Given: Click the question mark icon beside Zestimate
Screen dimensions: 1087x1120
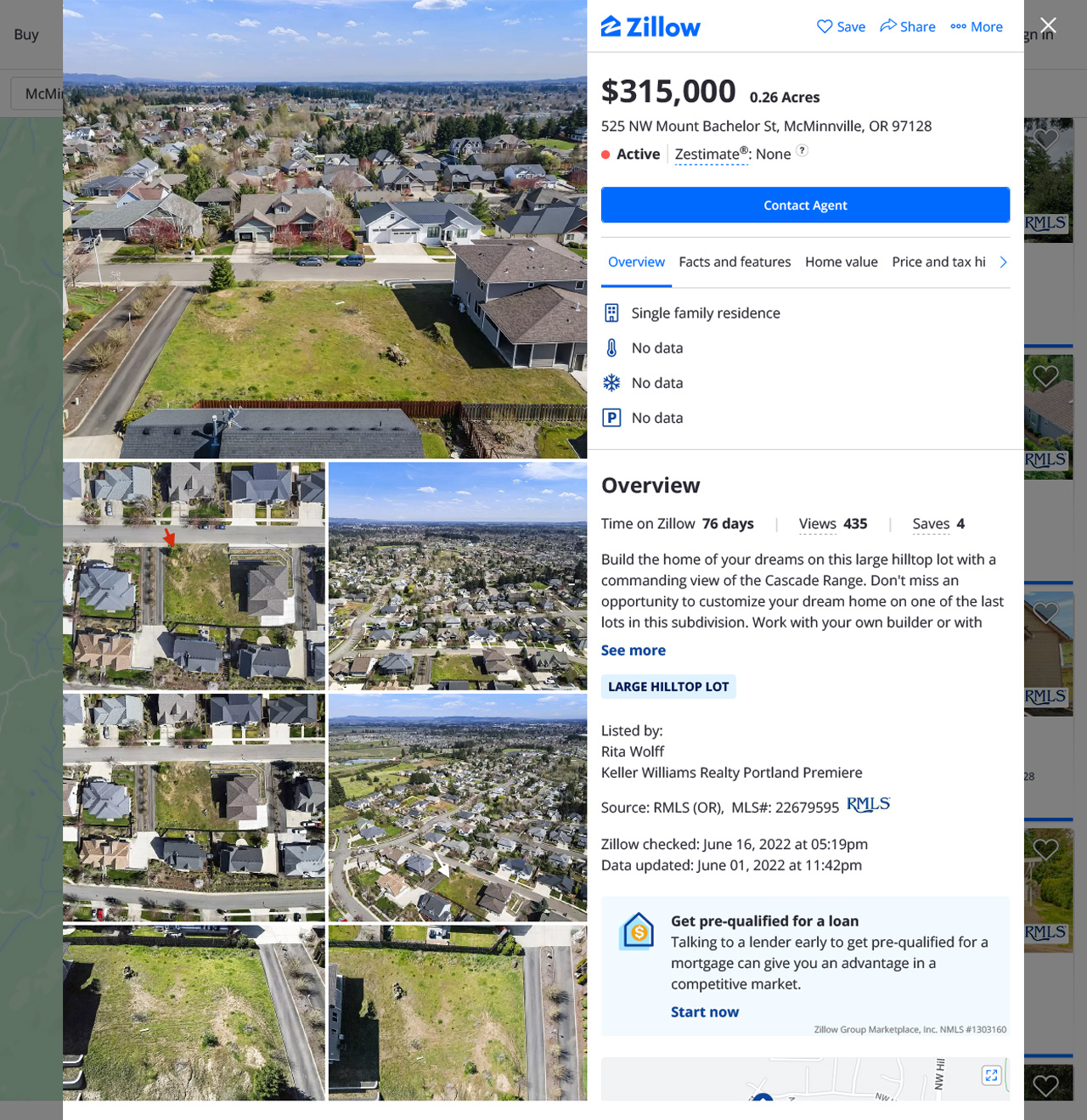Looking at the screenshot, I should (800, 152).
